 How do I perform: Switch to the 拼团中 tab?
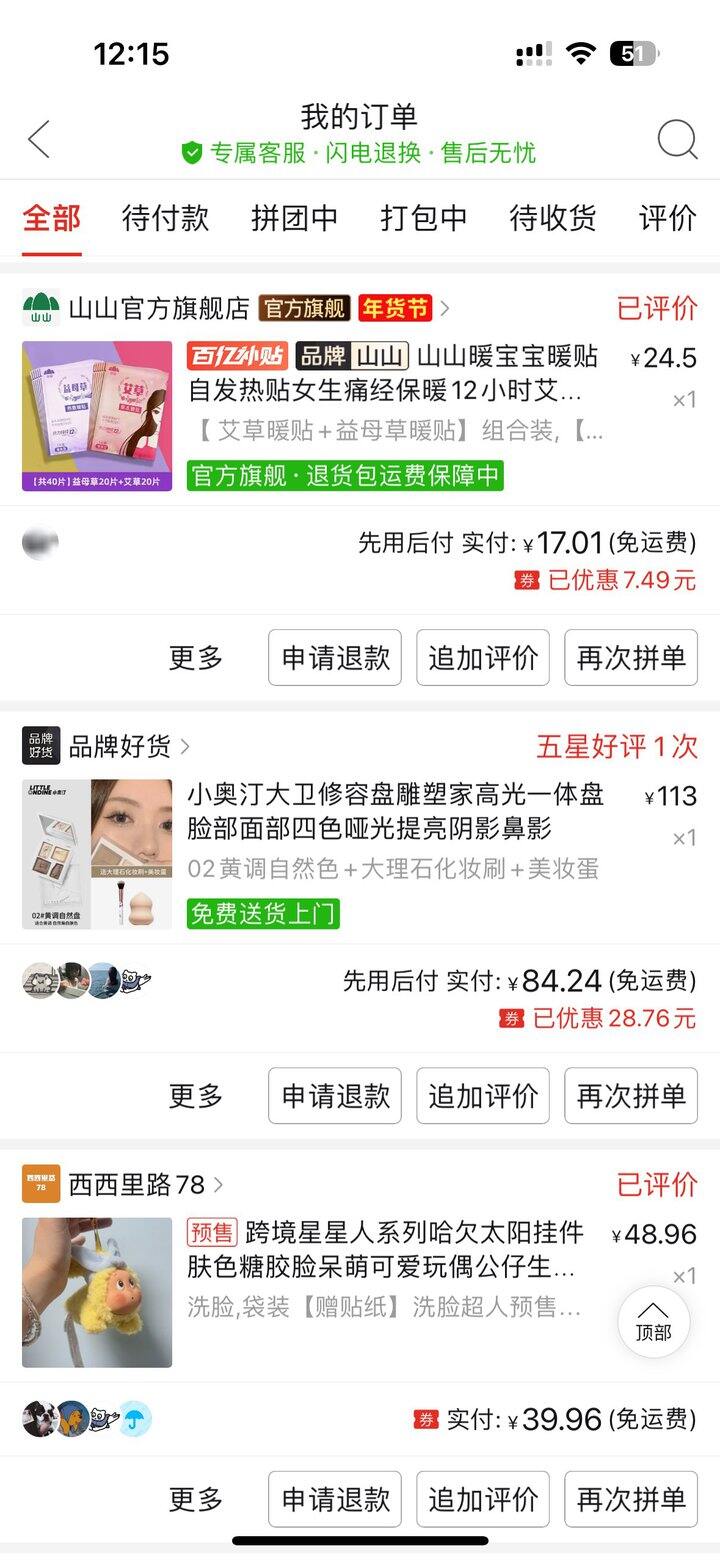pos(294,218)
